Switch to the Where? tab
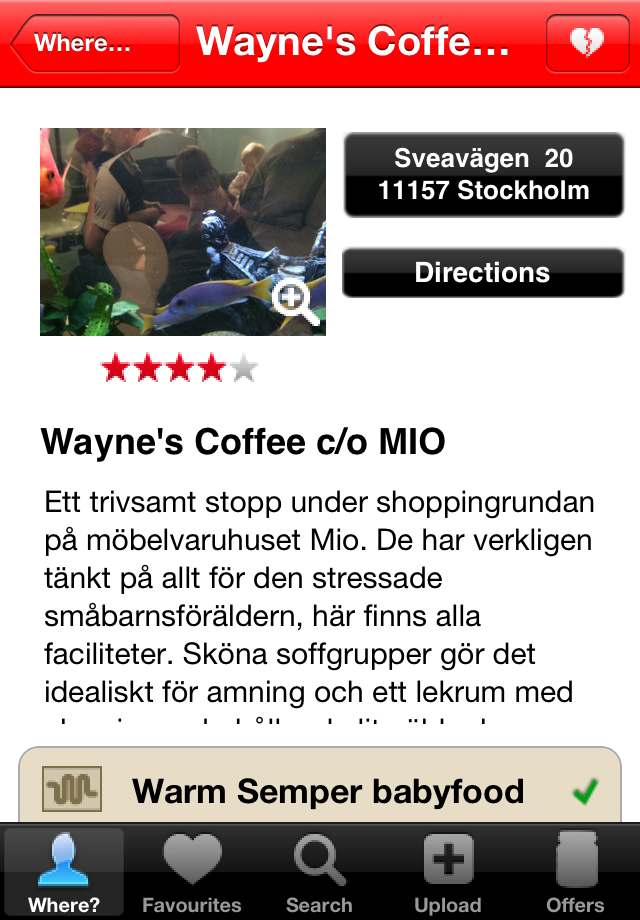This screenshot has height=920, width=640. (64, 872)
